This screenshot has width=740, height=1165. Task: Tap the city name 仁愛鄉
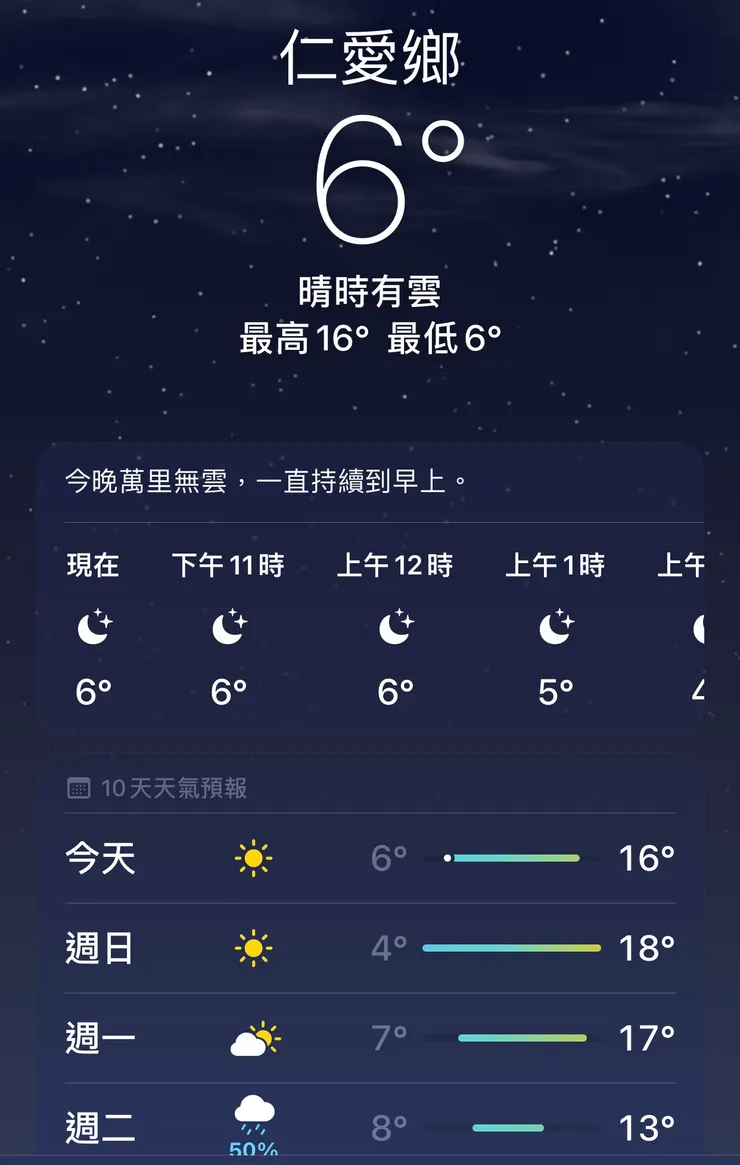pyautogui.click(x=370, y=58)
